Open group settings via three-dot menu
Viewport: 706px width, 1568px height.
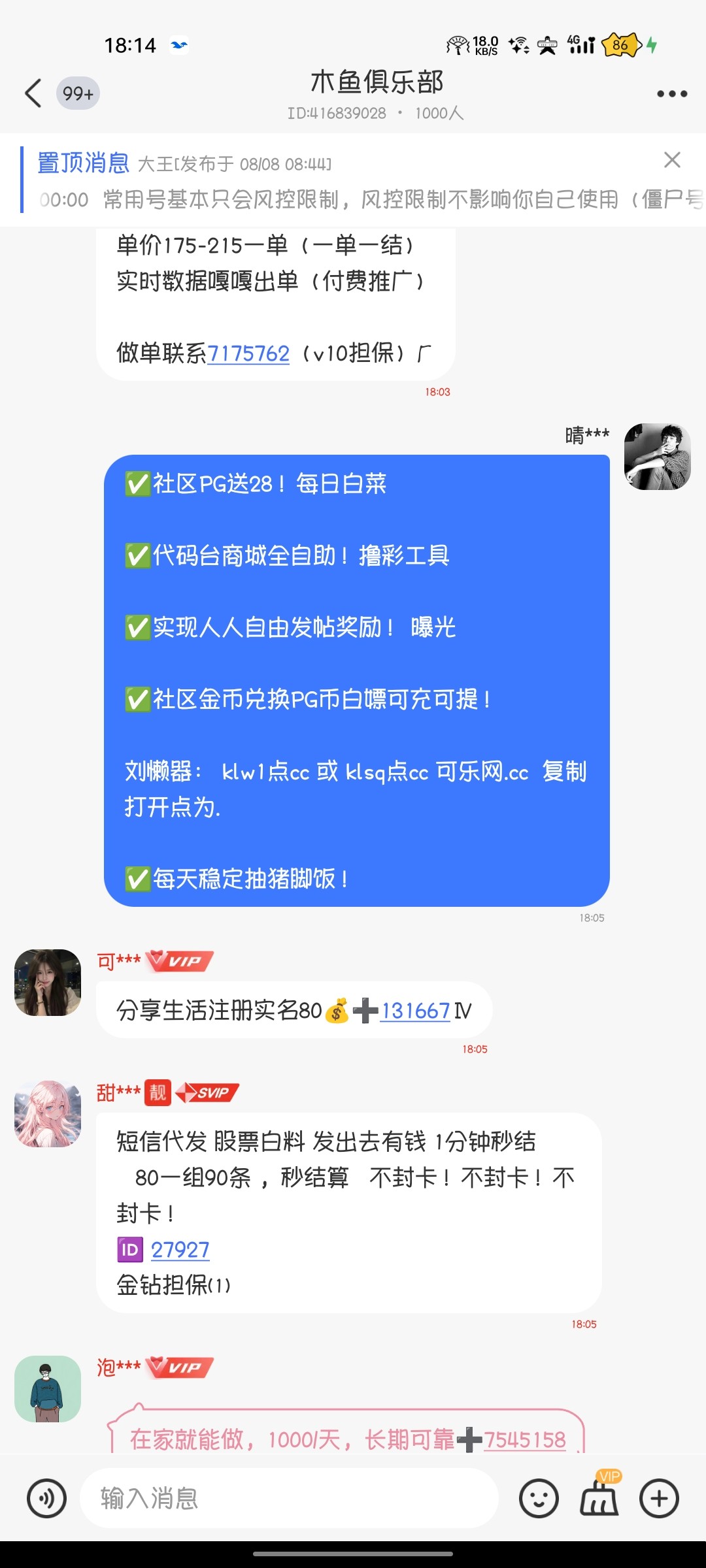coord(671,93)
